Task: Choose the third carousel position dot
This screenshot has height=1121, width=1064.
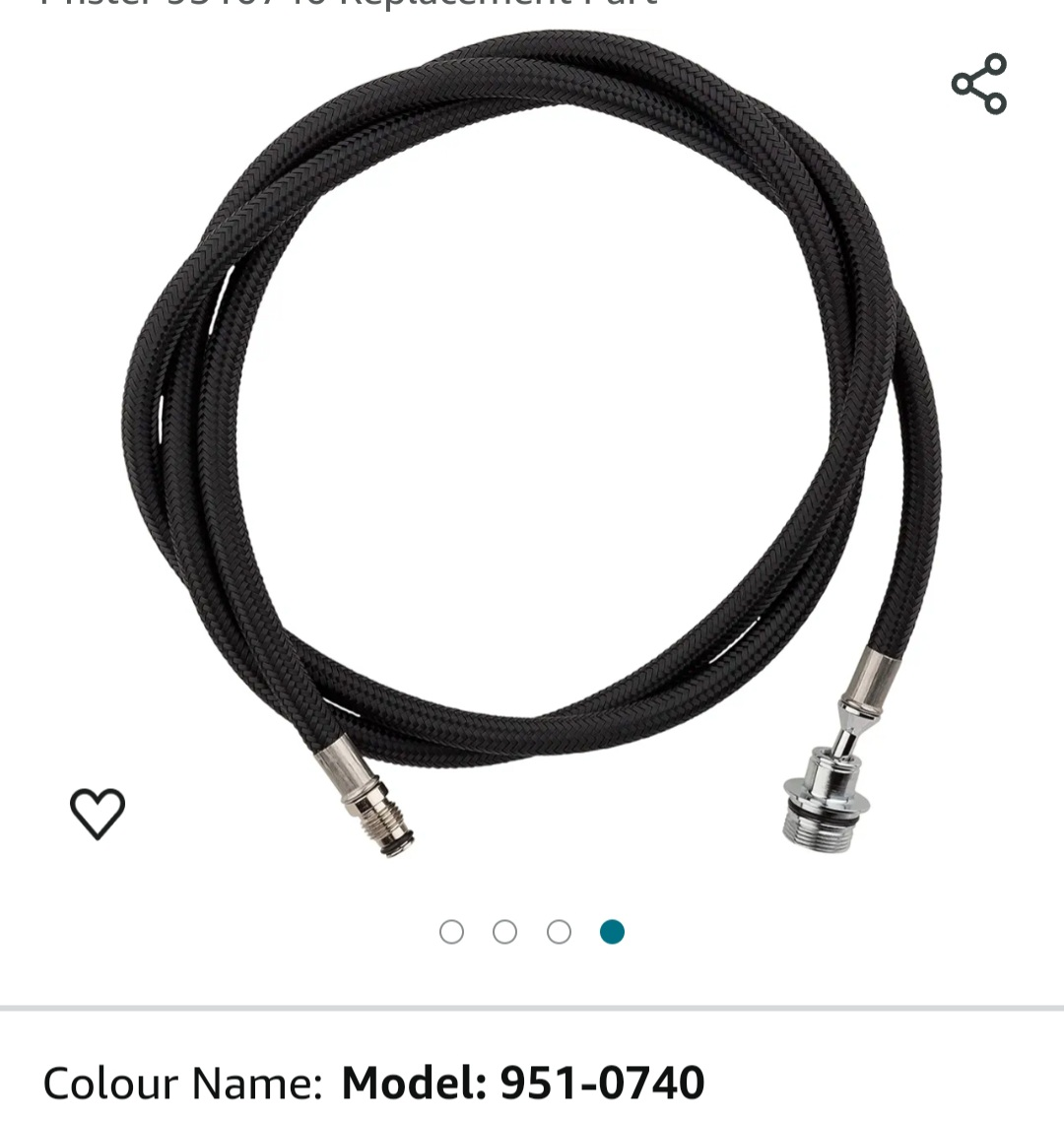Action: pyautogui.click(x=560, y=930)
